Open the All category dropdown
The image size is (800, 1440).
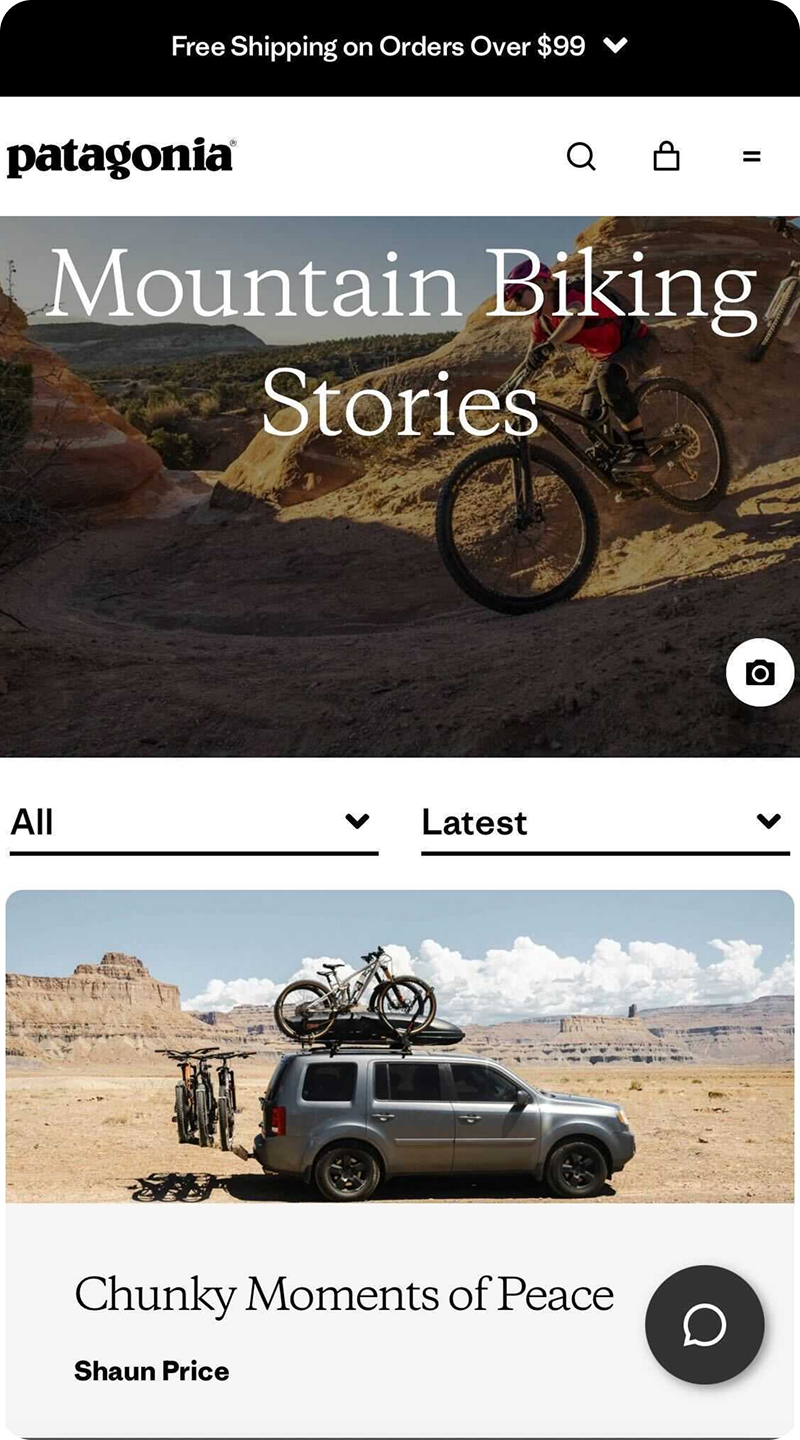click(x=193, y=823)
